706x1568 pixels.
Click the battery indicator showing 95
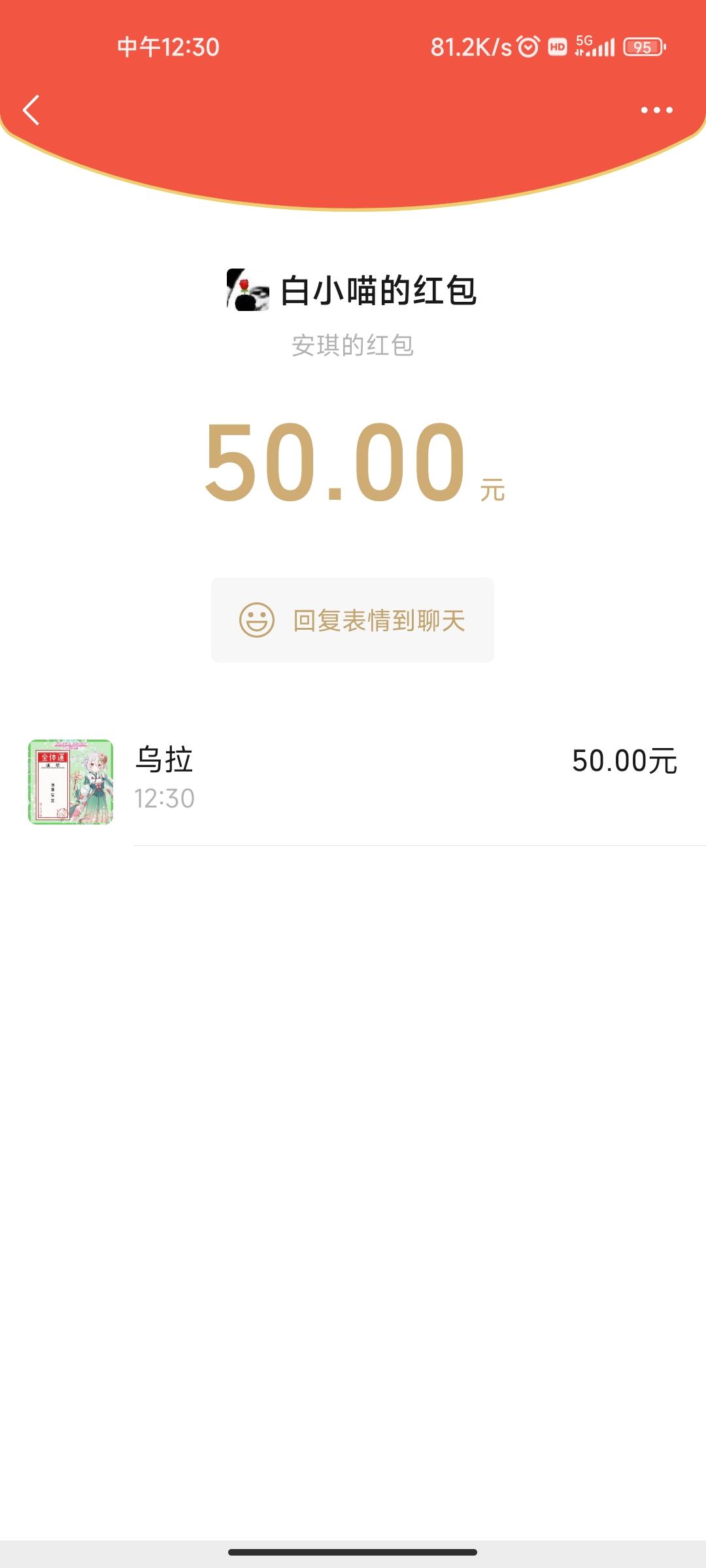point(644,46)
